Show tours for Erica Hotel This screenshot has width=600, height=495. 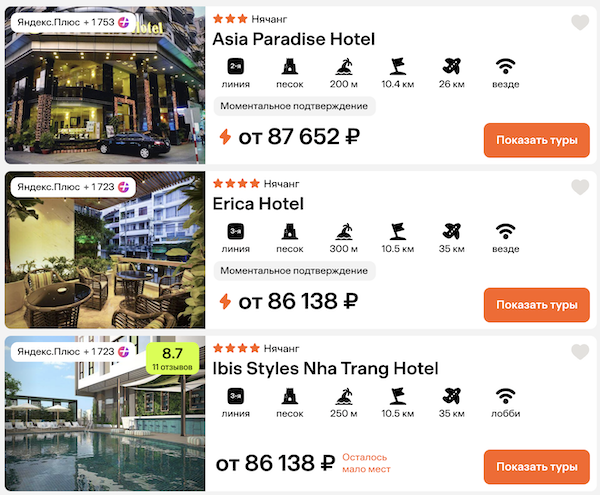point(536,305)
